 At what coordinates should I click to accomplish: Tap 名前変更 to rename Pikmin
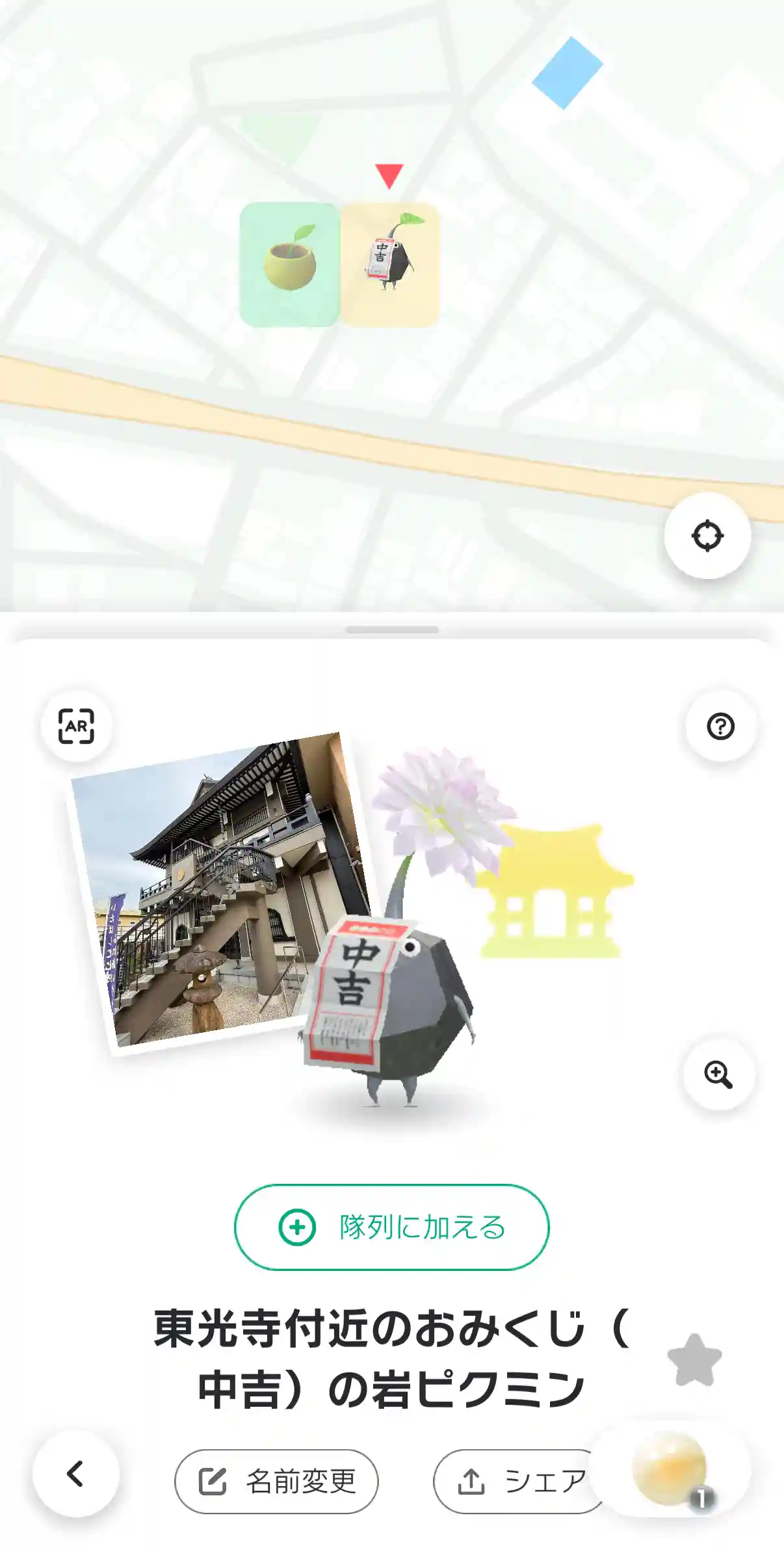click(276, 1481)
